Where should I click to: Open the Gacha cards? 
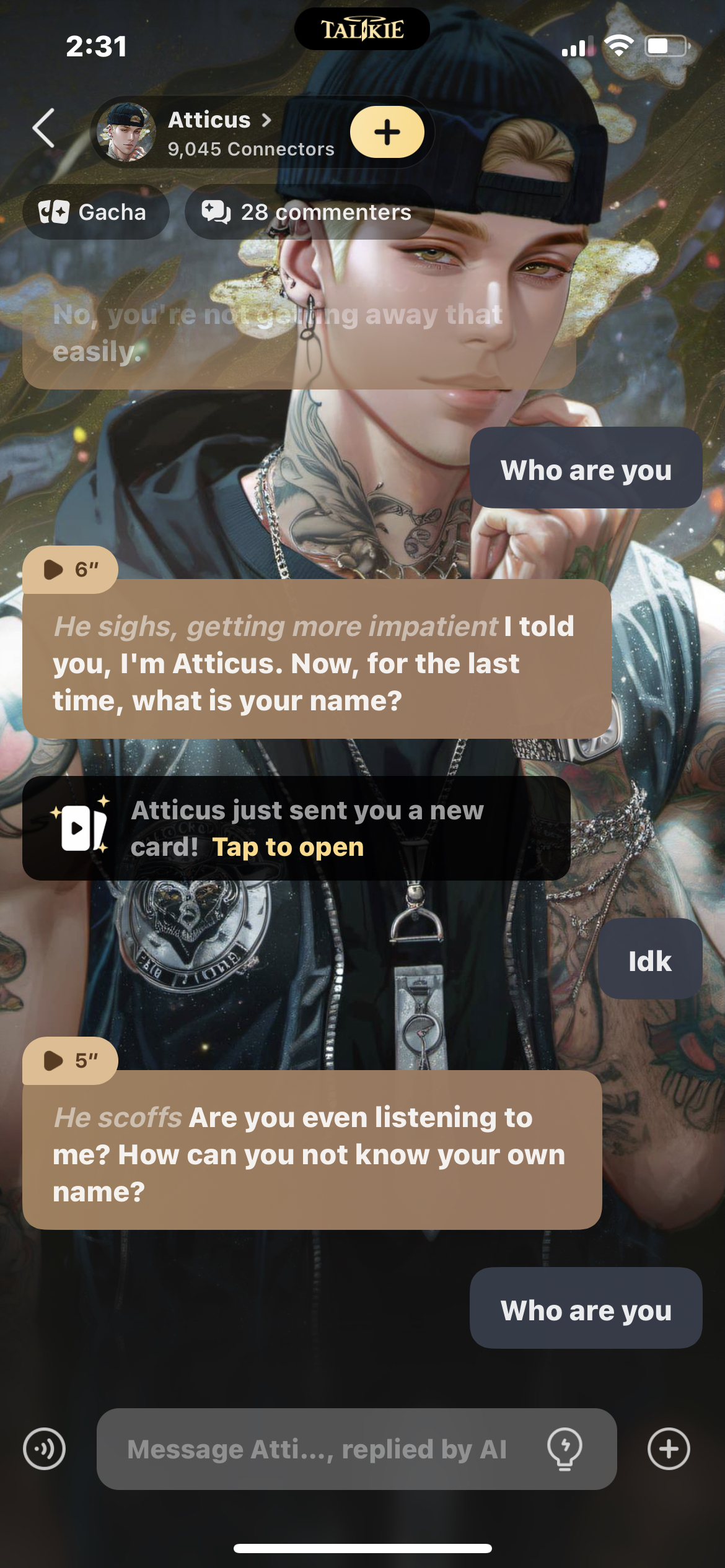95,212
